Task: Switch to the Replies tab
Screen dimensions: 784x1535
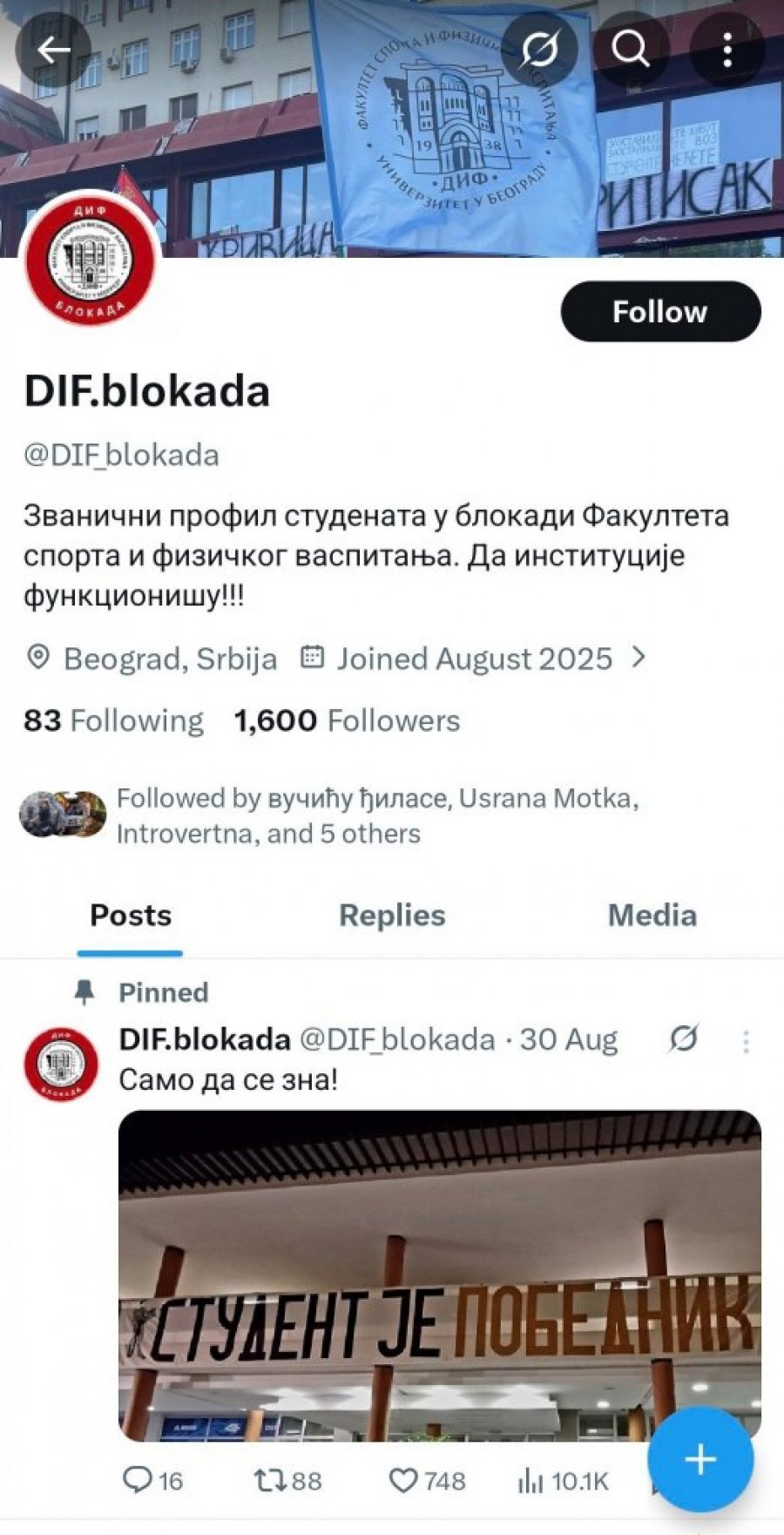Action: pyautogui.click(x=392, y=916)
